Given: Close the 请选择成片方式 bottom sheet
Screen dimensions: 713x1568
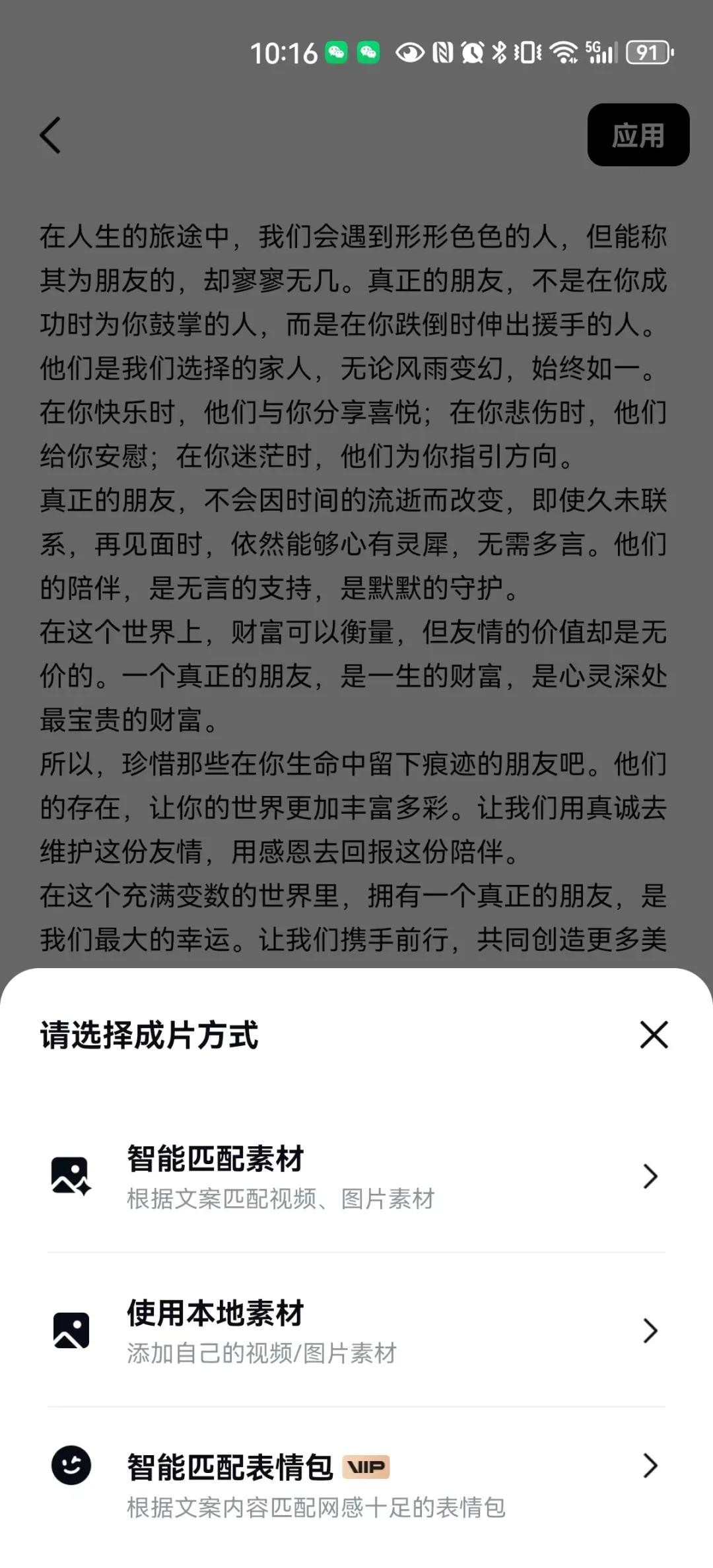Looking at the screenshot, I should [654, 1034].
